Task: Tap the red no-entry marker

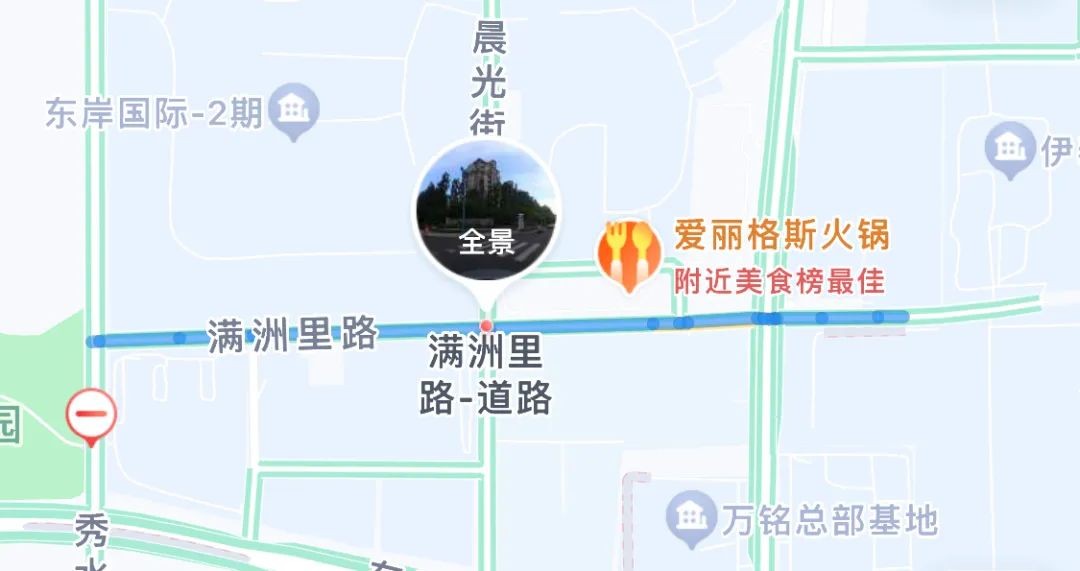Action: 92,414
